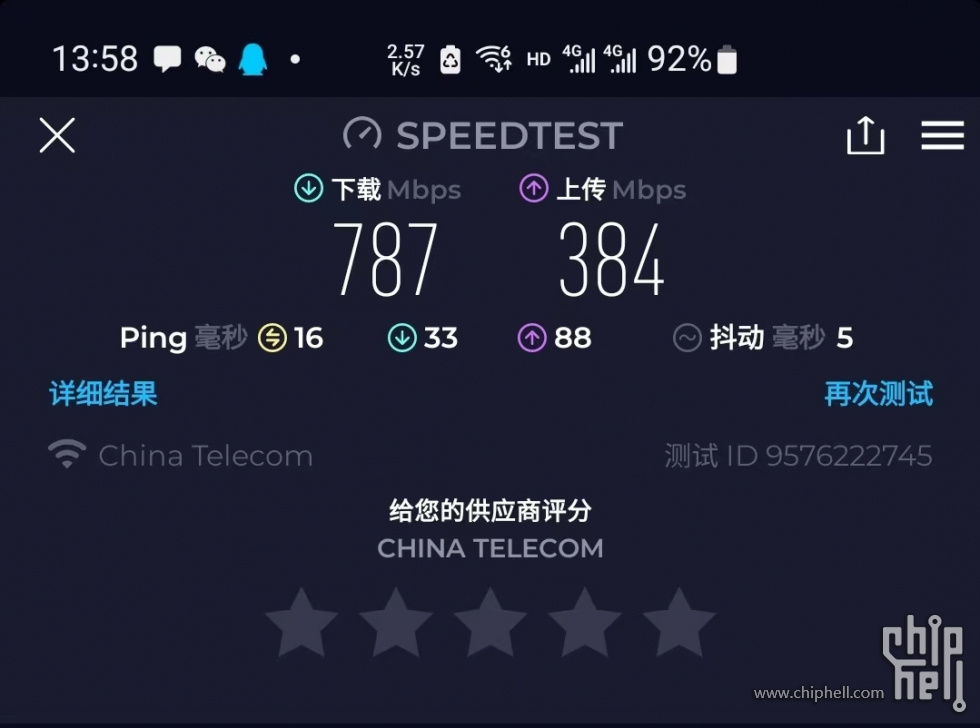Screen dimensions: 980x728
Task: Close the speed test results screen
Action: click(x=57, y=135)
